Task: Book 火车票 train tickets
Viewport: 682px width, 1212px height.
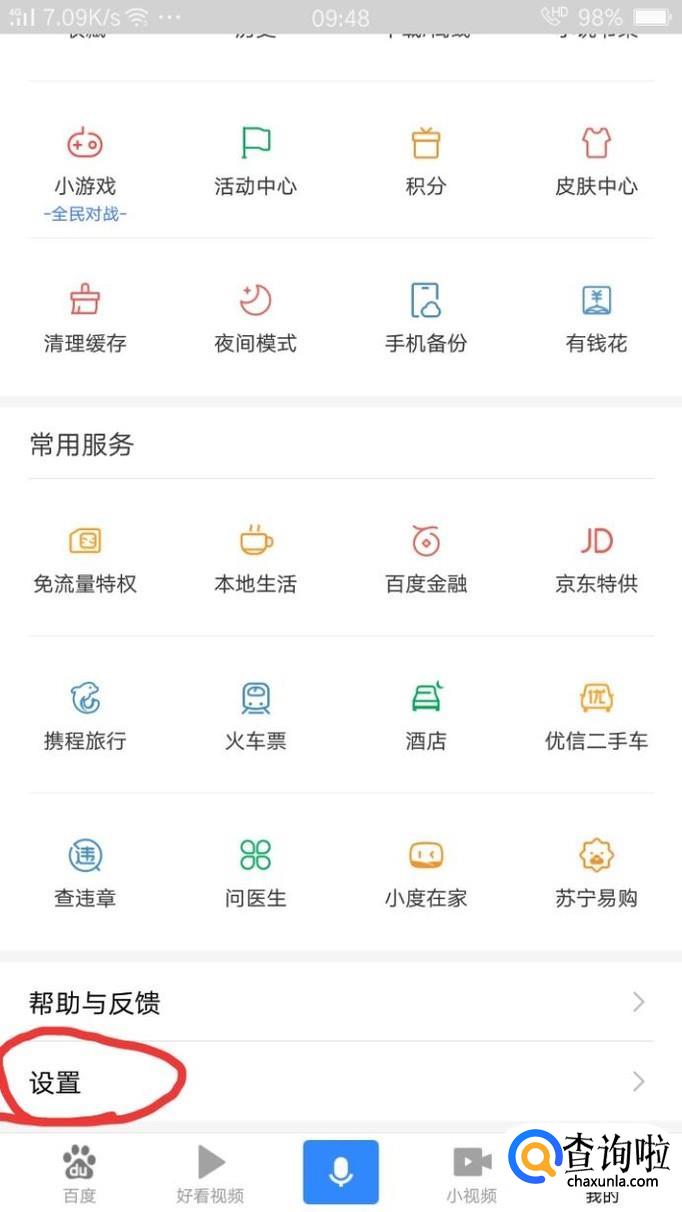Action: click(255, 716)
